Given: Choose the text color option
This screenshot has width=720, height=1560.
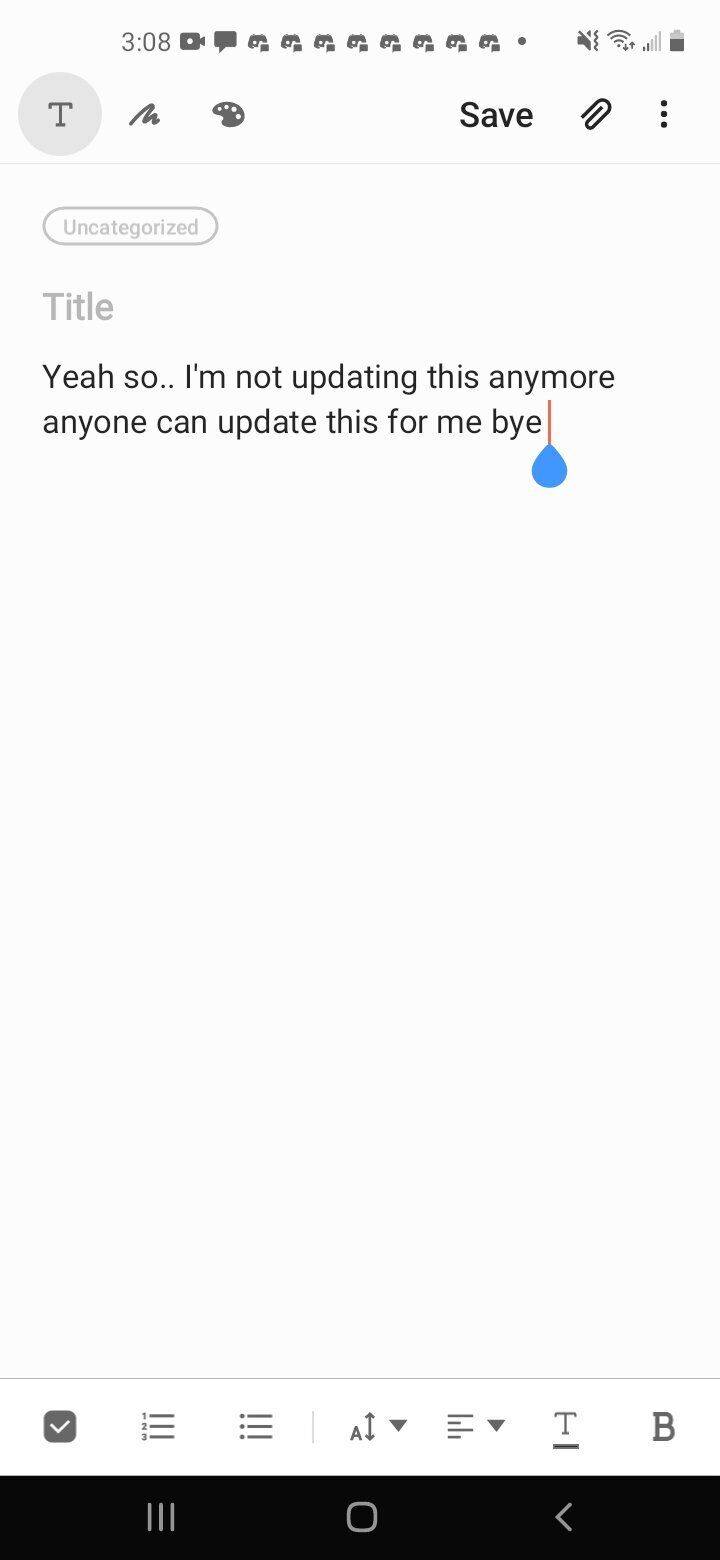Looking at the screenshot, I should tap(566, 1426).
